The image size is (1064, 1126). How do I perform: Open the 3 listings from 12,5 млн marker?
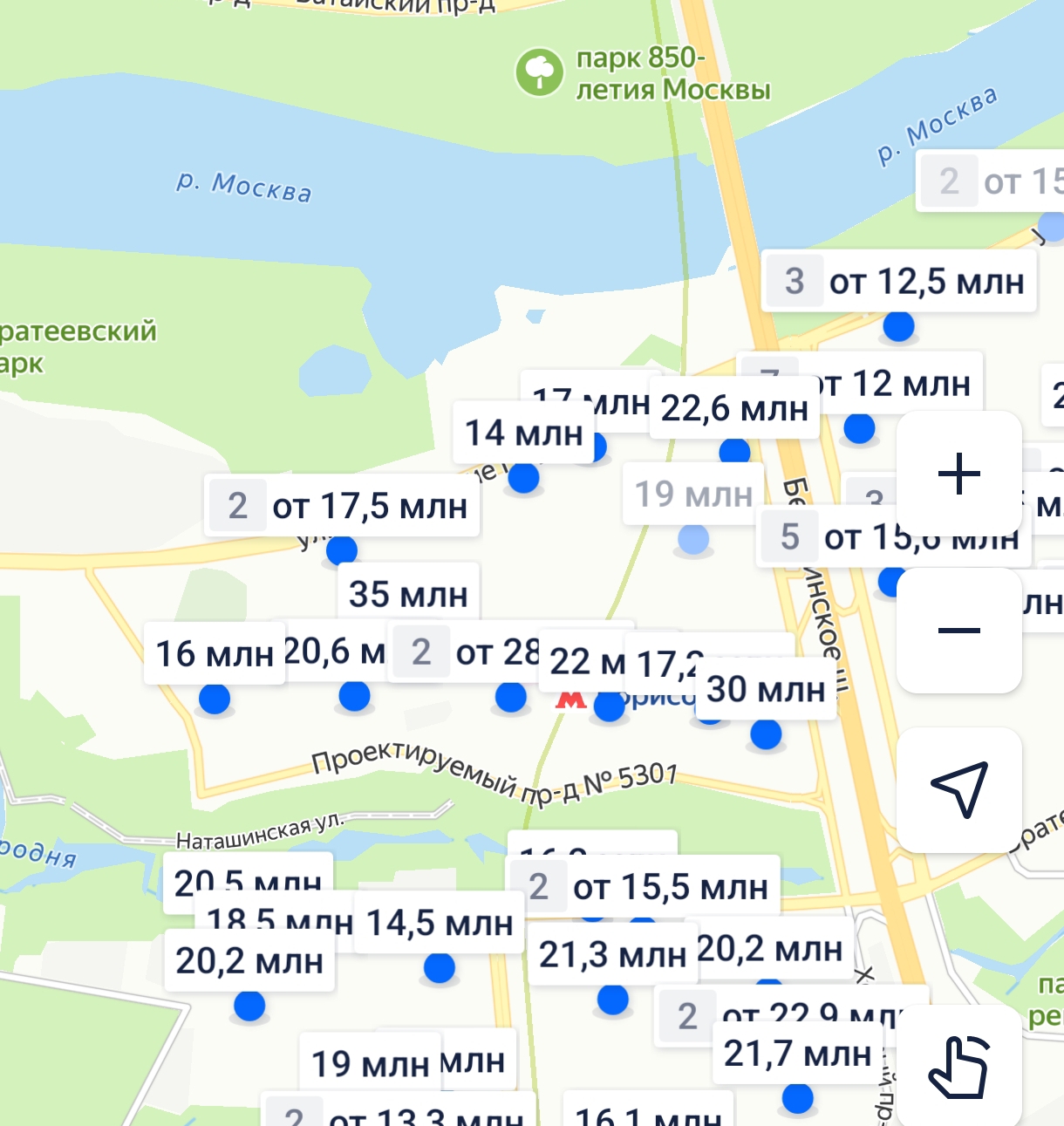(x=899, y=282)
